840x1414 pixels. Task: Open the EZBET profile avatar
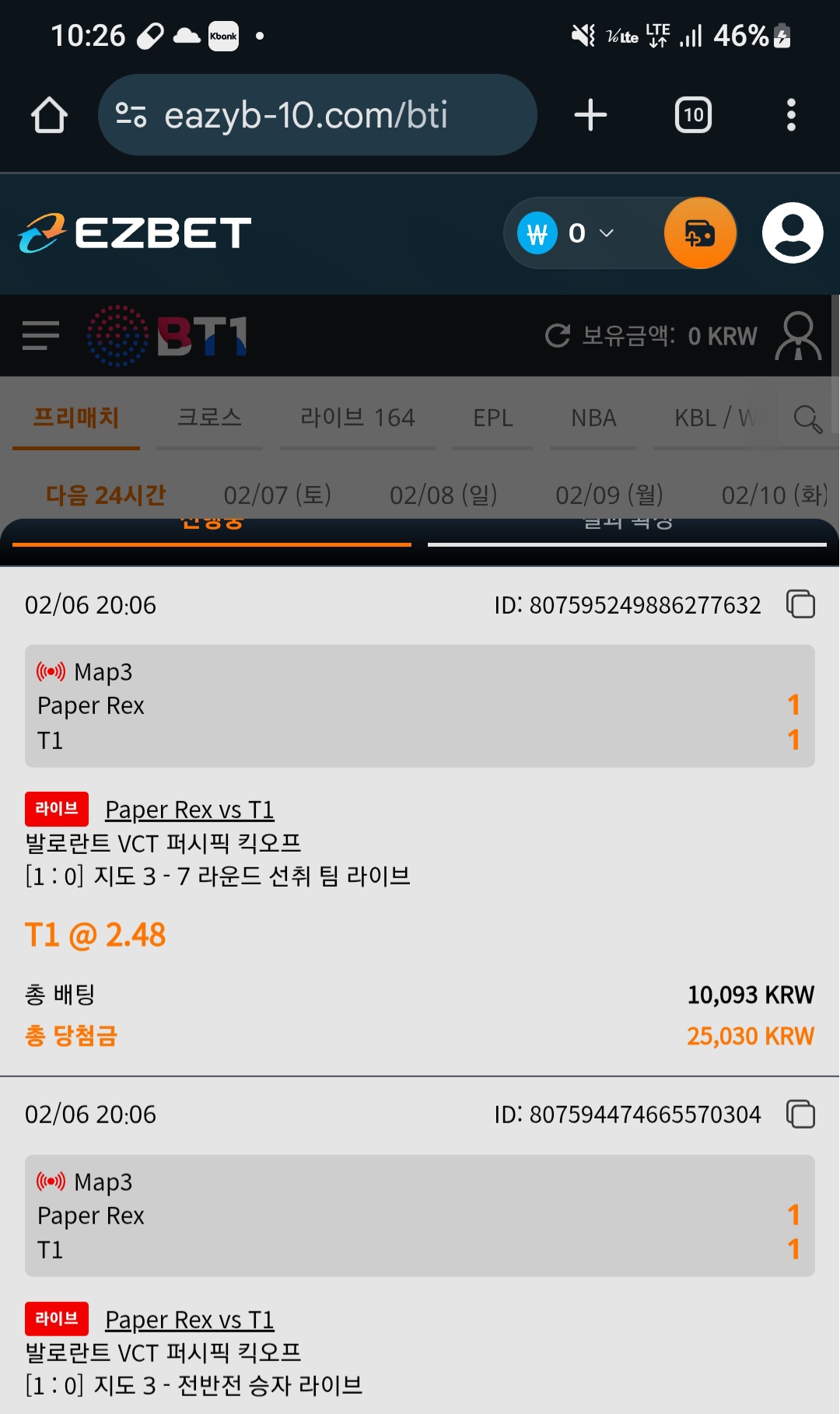pos(792,233)
